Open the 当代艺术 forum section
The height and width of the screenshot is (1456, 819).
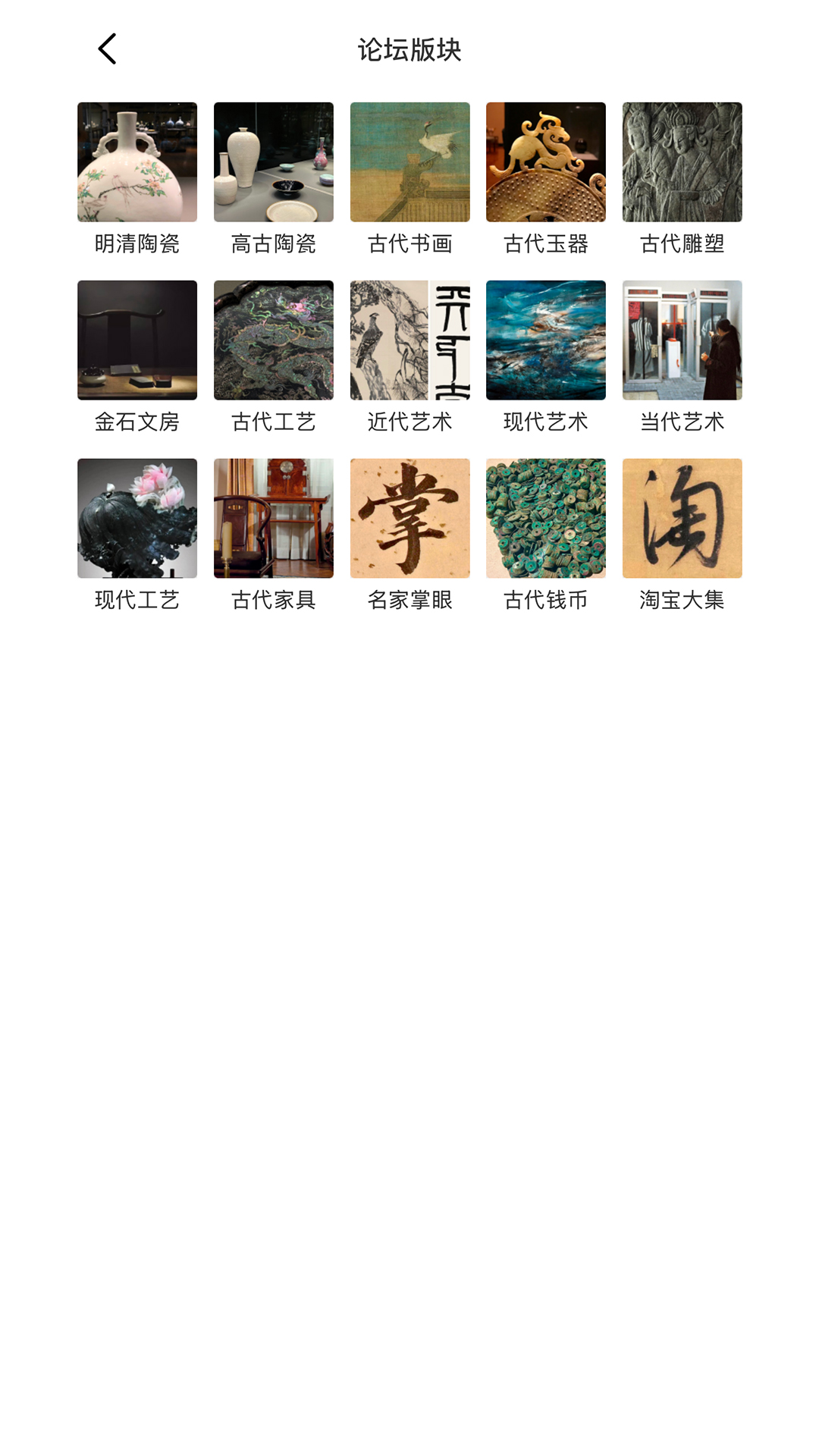(x=681, y=340)
